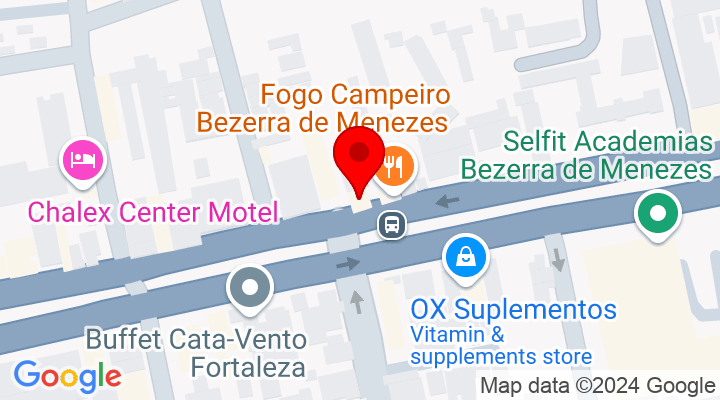Select the Buffet Cata-Vento Fortaleza pin
Viewport: 720px width, 400px height.
point(250,288)
